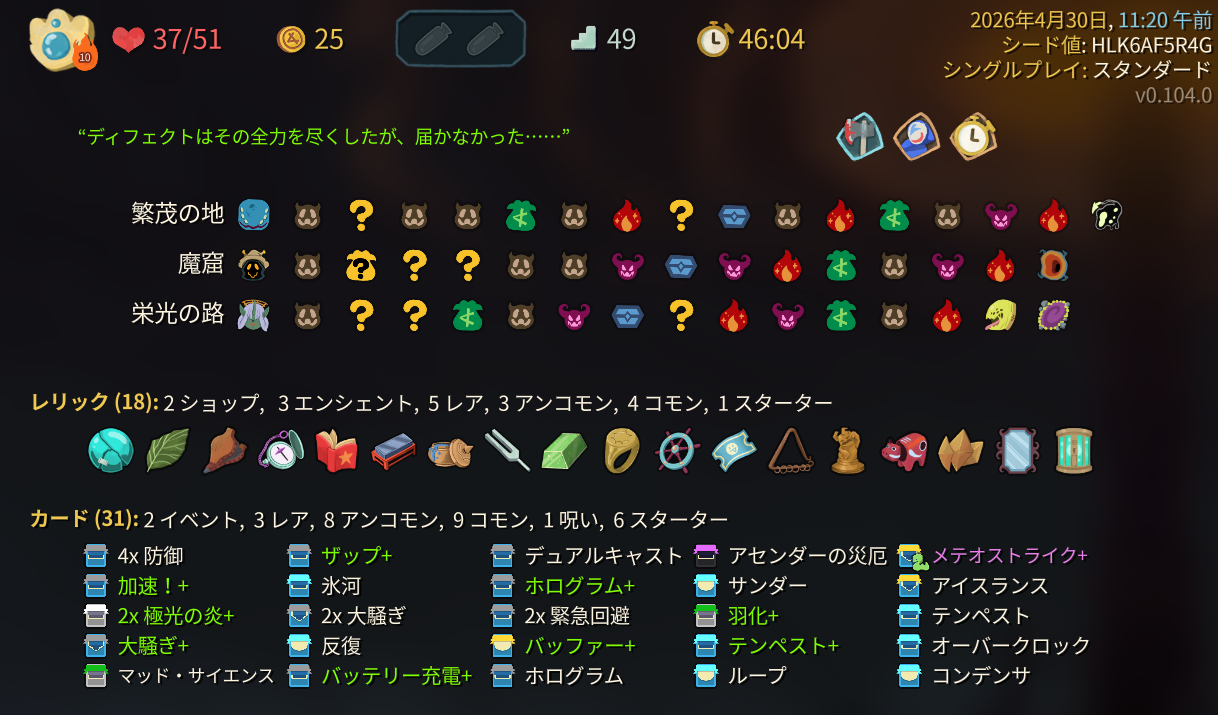Viewport: 1219px width, 715px height.
Task: Inspect the ship wheel relic
Action: click(676, 450)
